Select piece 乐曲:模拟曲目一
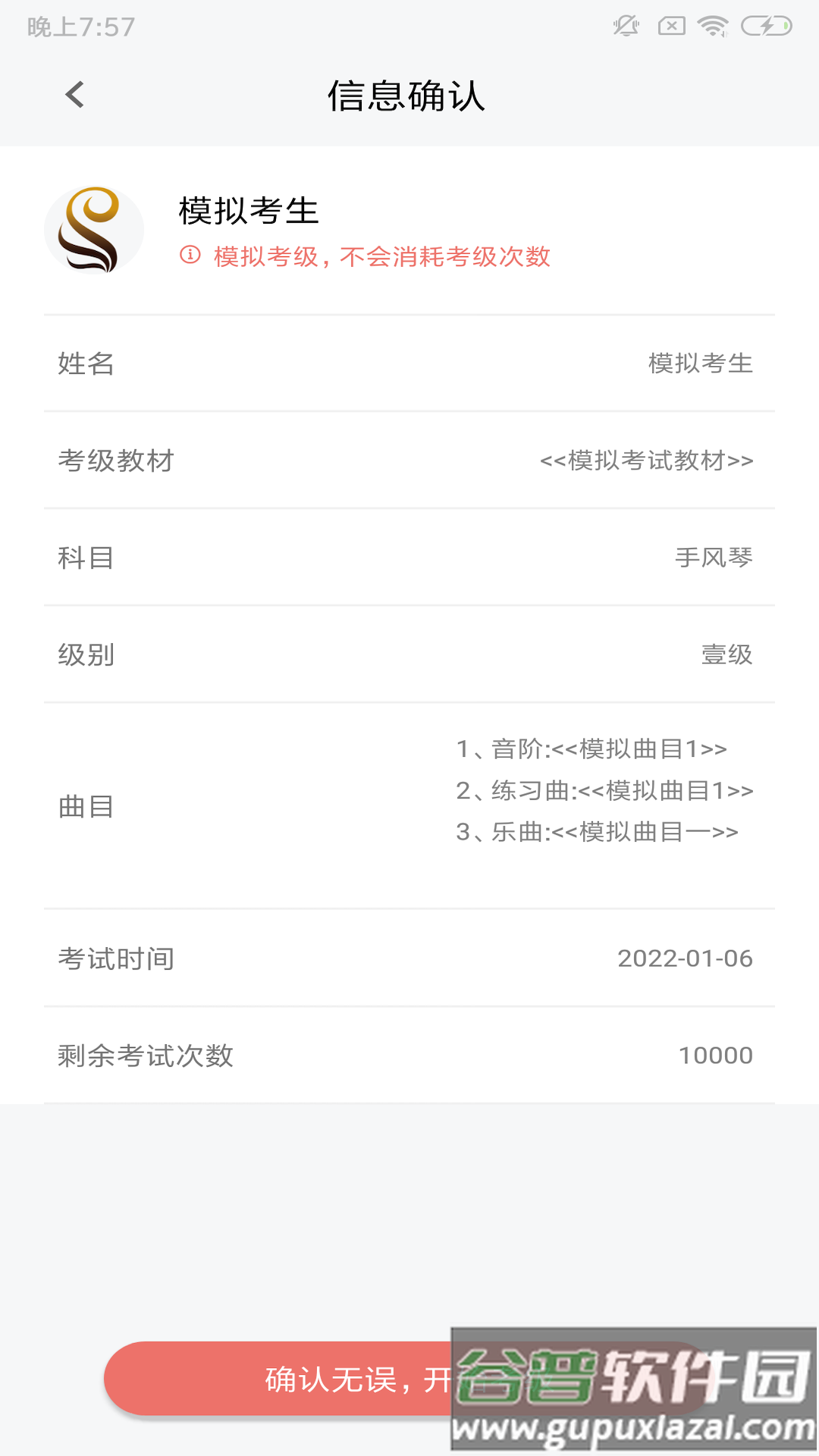The width and height of the screenshot is (819, 1456). pos(597,833)
